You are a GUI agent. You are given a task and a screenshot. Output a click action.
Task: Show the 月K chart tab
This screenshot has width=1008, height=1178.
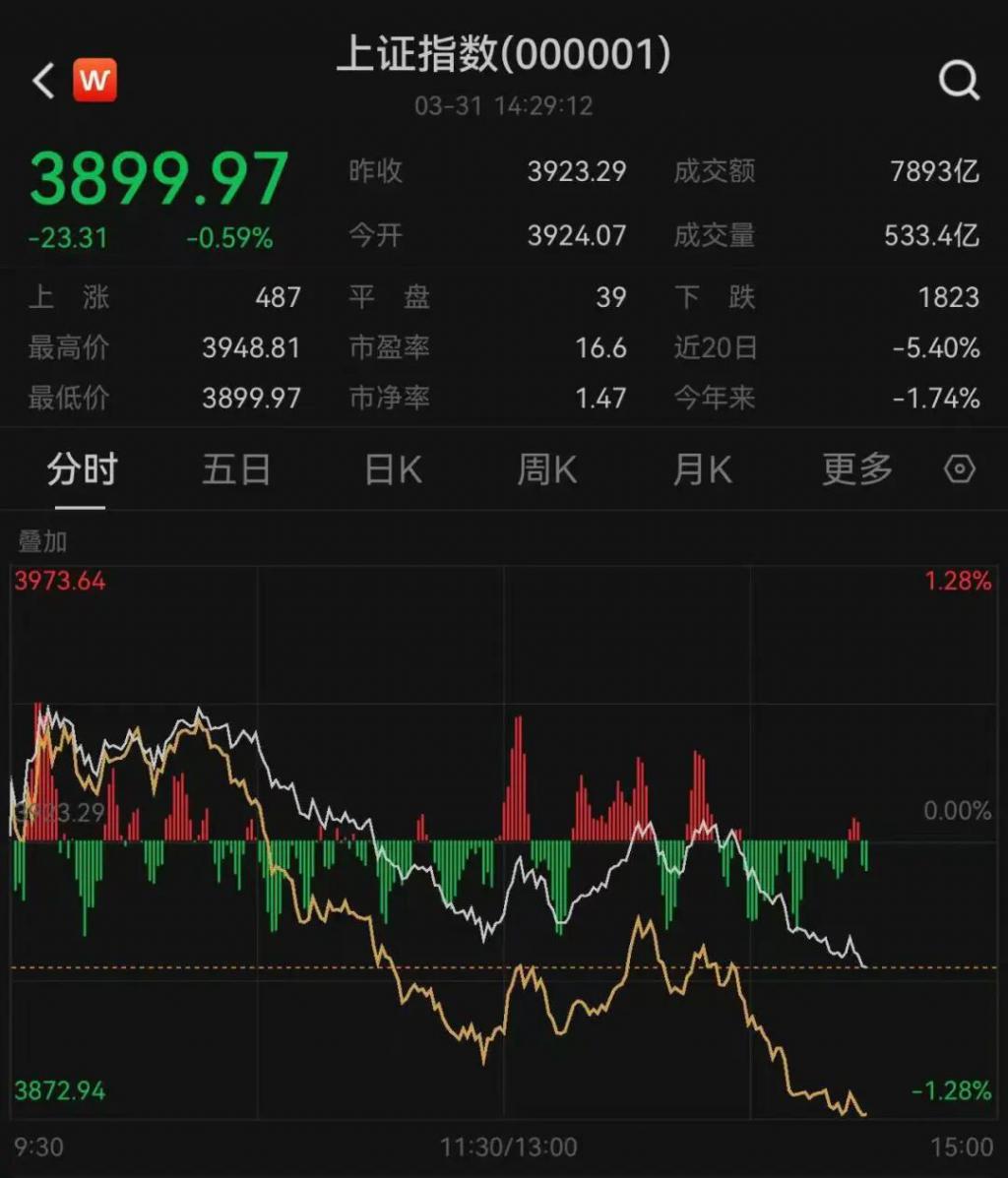click(x=702, y=470)
